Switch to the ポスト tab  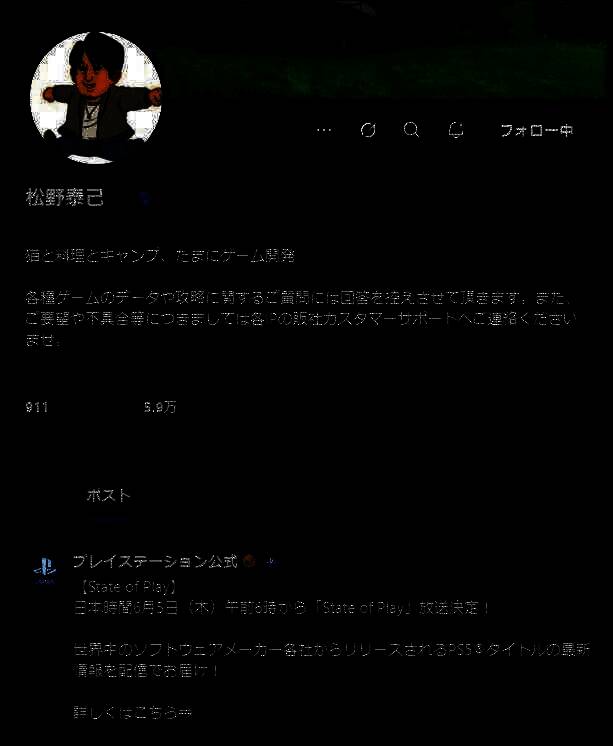point(108,496)
